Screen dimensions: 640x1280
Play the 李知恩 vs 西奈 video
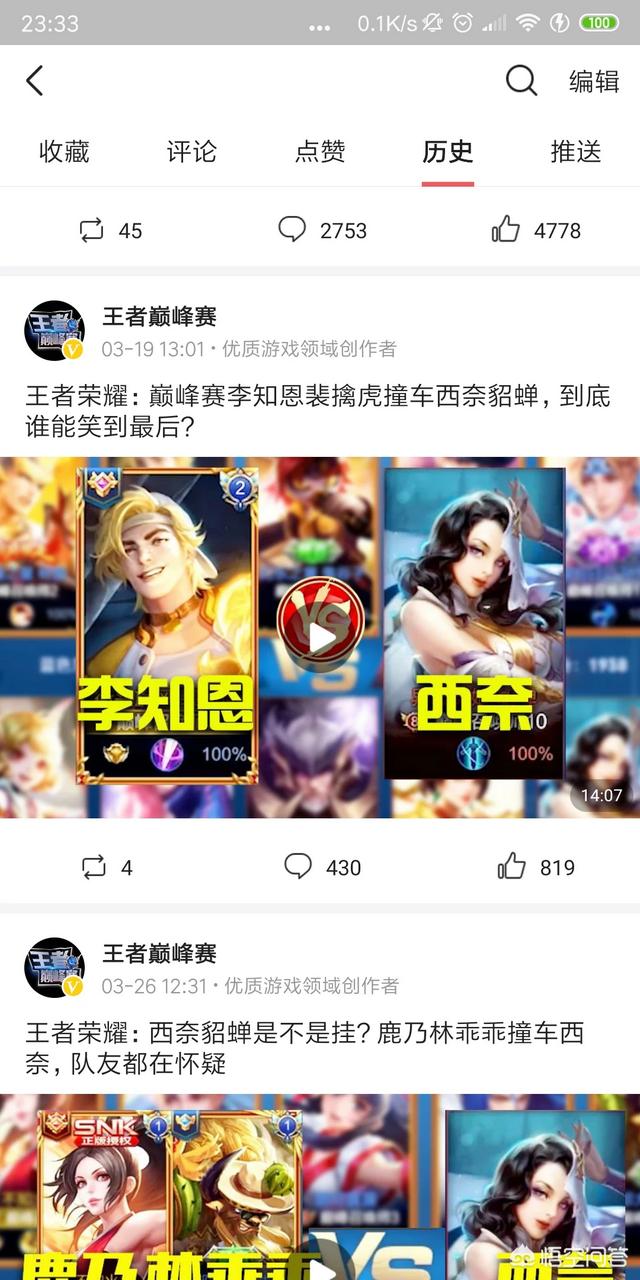(320, 637)
